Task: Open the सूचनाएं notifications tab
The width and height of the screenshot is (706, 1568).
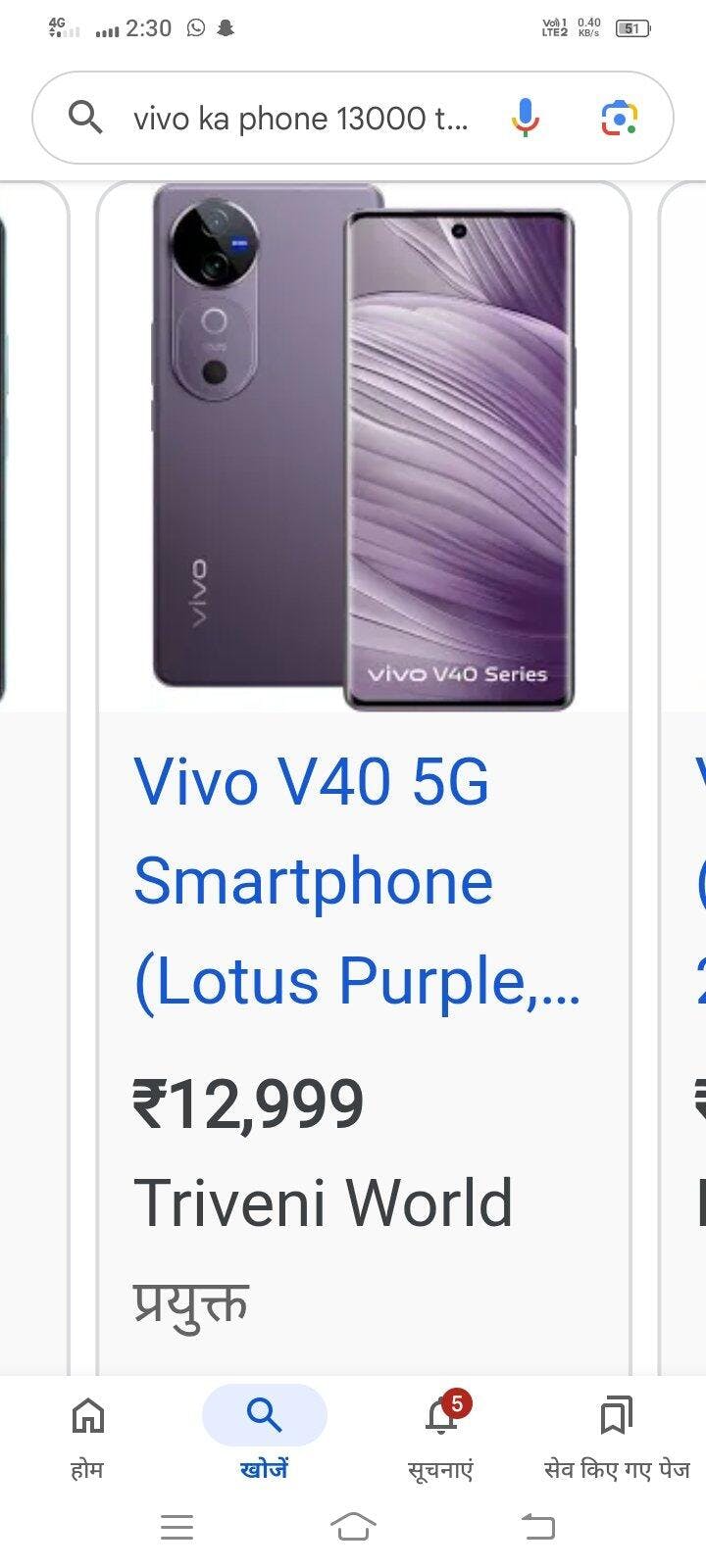Action: (x=441, y=1436)
